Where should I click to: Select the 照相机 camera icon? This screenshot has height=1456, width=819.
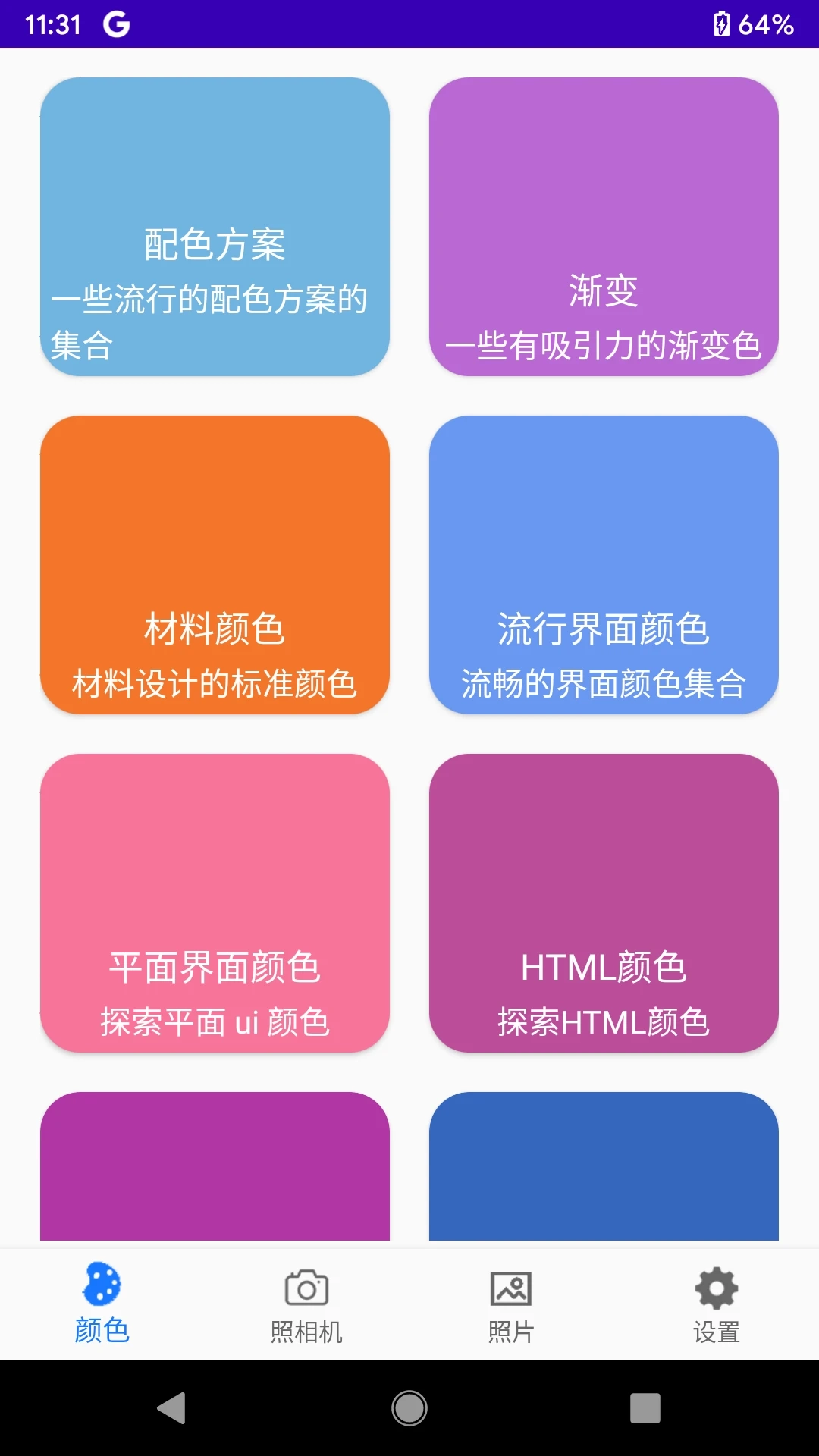tap(304, 1288)
